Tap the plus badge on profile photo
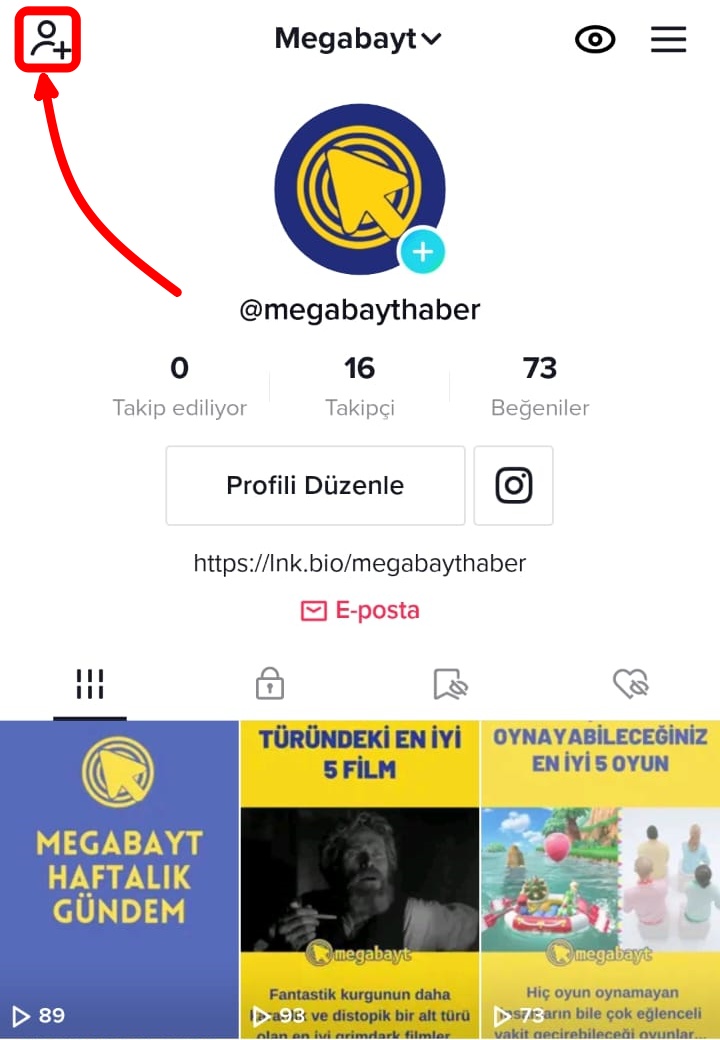The width and height of the screenshot is (720, 1040). [422, 250]
